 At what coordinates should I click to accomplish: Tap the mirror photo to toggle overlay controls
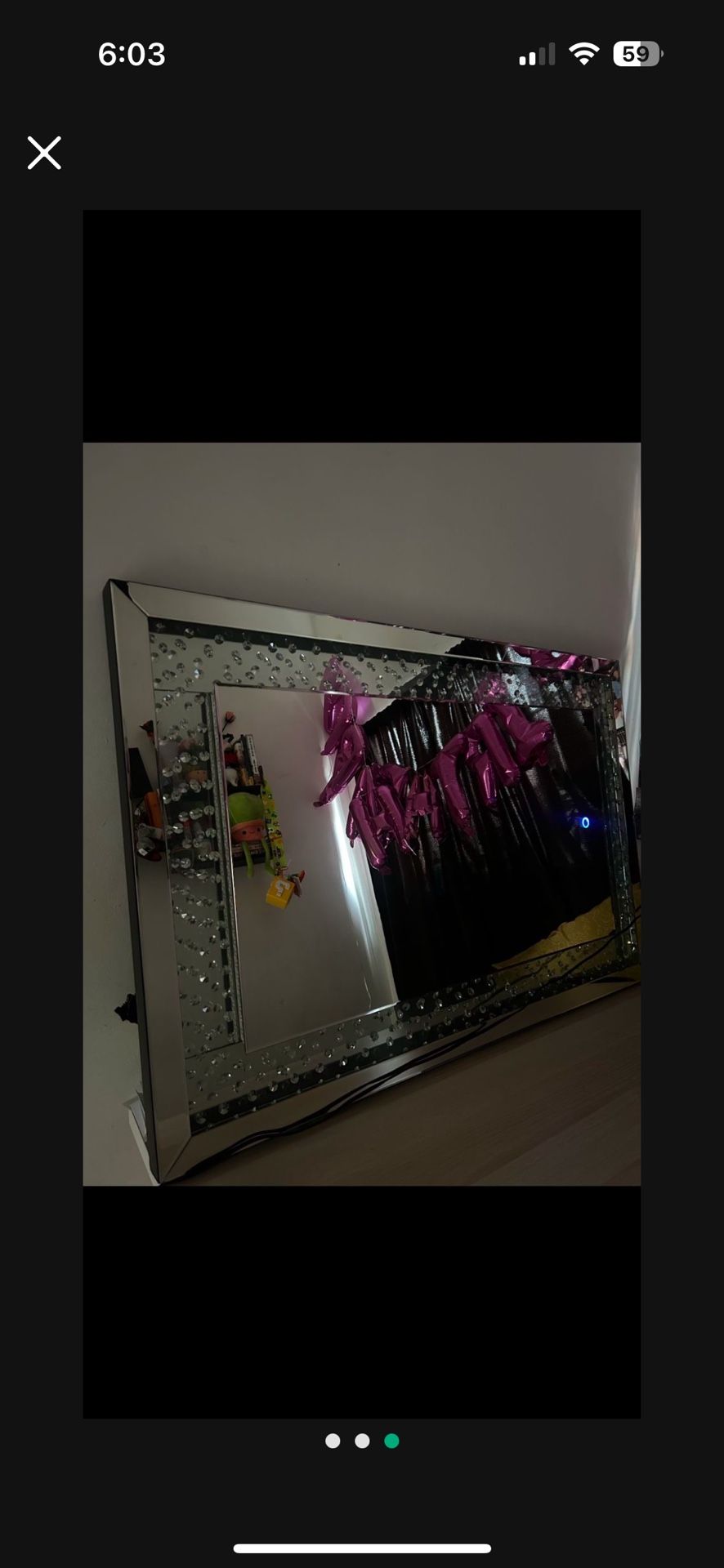tap(362, 817)
